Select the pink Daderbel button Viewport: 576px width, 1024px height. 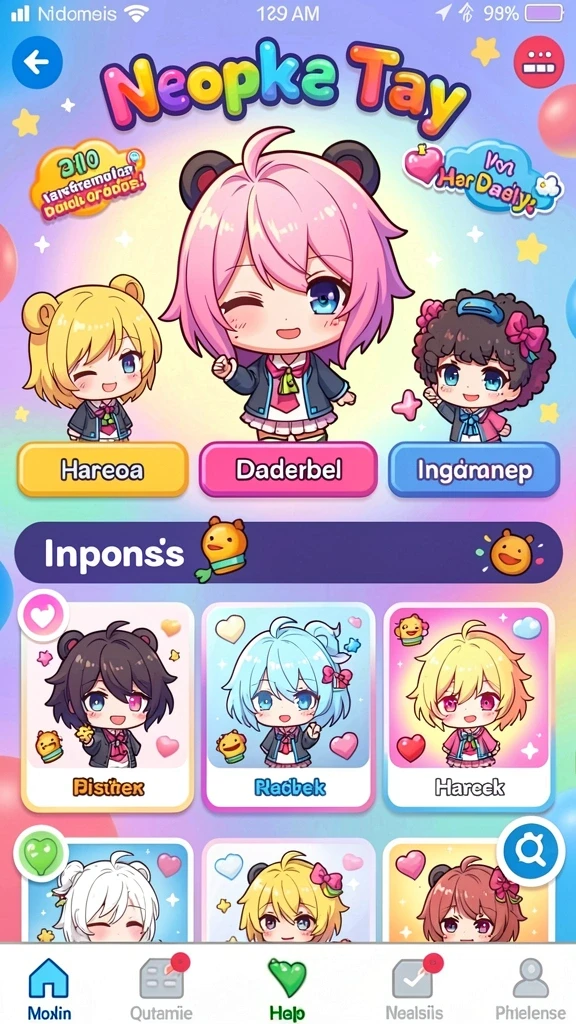point(288,470)
